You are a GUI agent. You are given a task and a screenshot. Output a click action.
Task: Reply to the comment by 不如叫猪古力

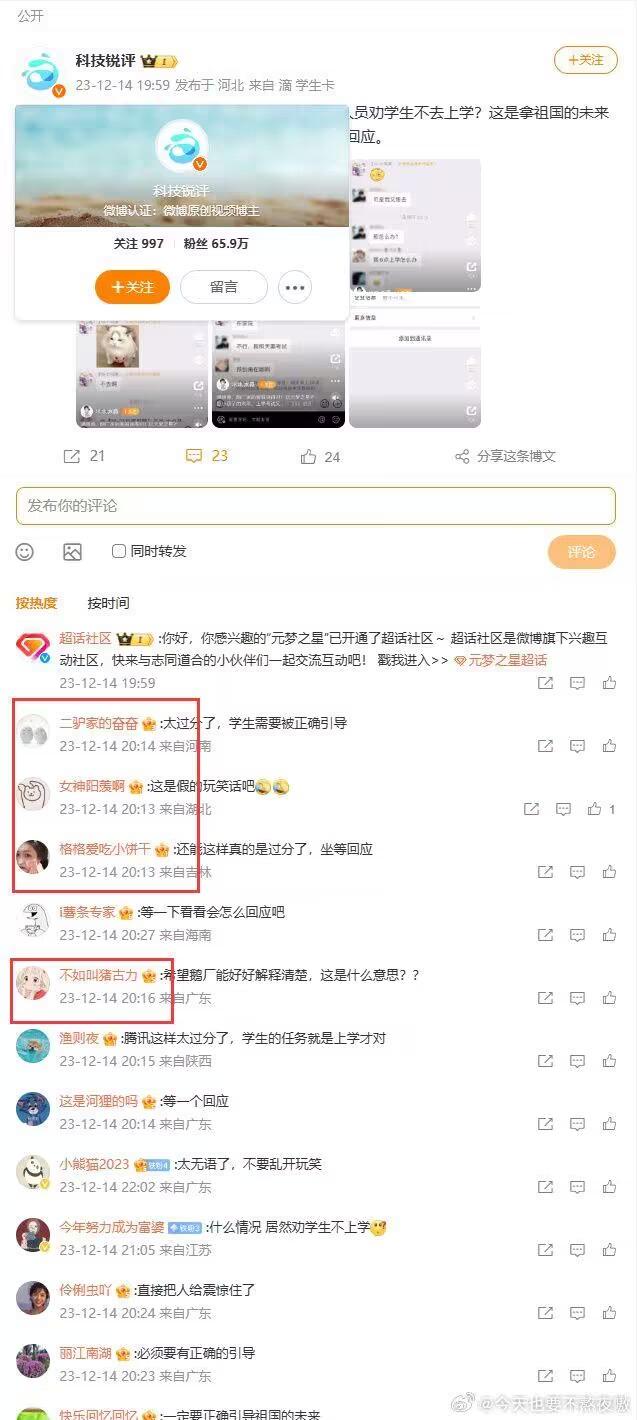coord(577,998)
